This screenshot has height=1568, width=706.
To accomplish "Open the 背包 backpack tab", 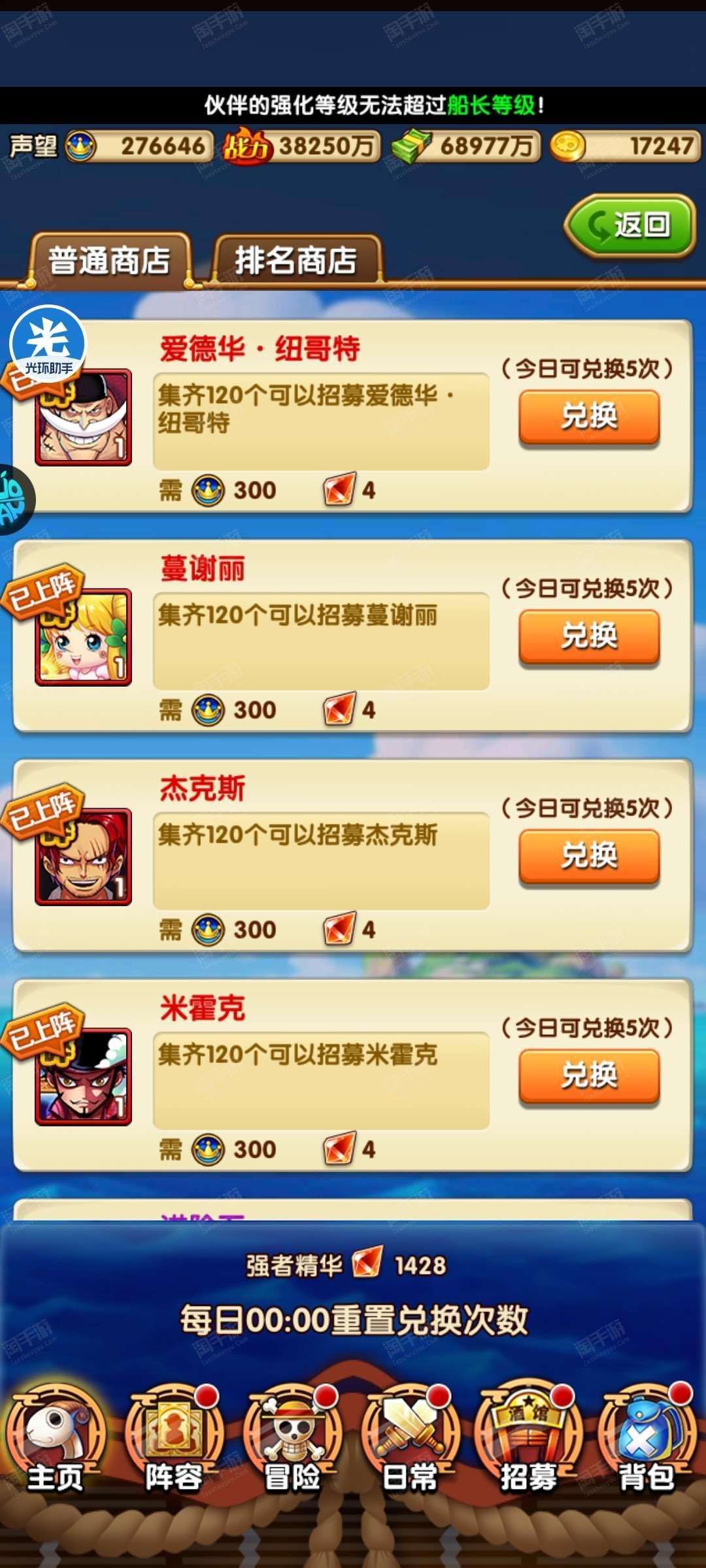I will tap(646, 1441).
